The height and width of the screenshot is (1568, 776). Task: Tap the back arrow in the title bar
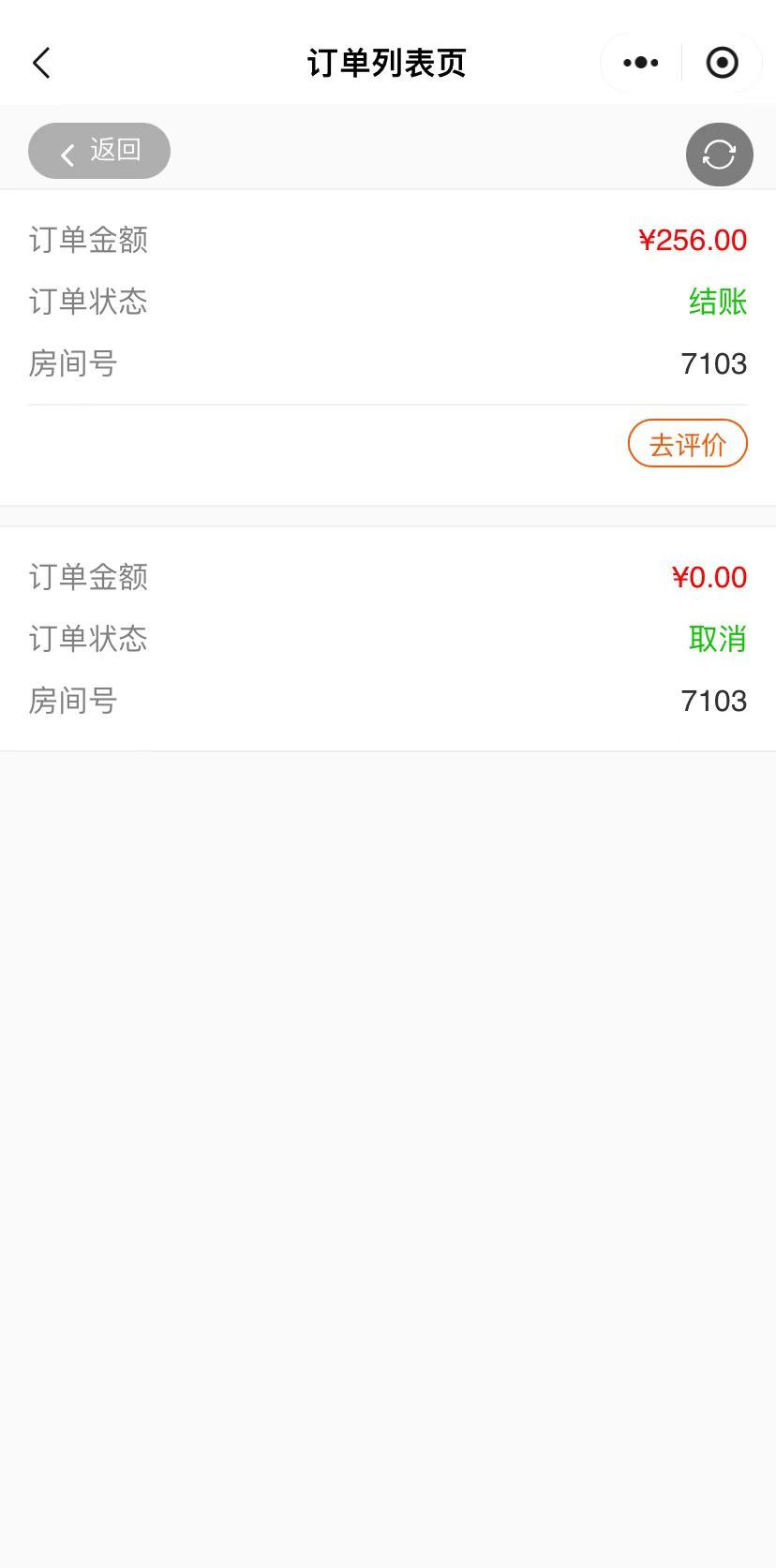(41, 63)
